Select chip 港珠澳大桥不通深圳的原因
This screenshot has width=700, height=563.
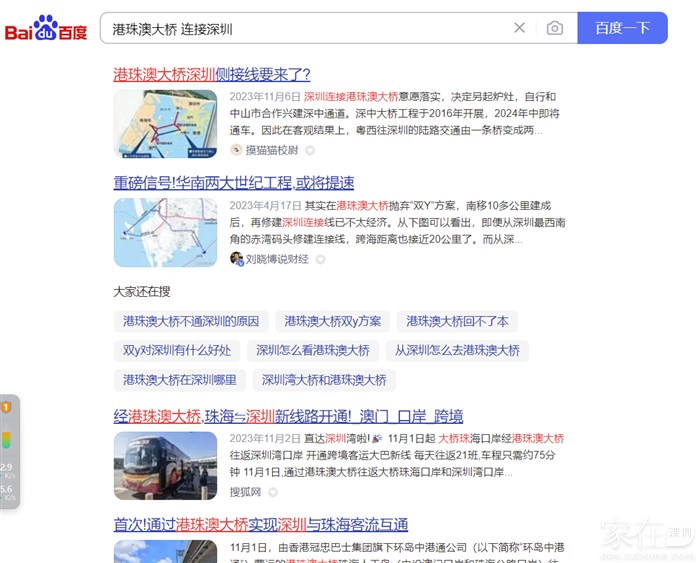(191, 321)
